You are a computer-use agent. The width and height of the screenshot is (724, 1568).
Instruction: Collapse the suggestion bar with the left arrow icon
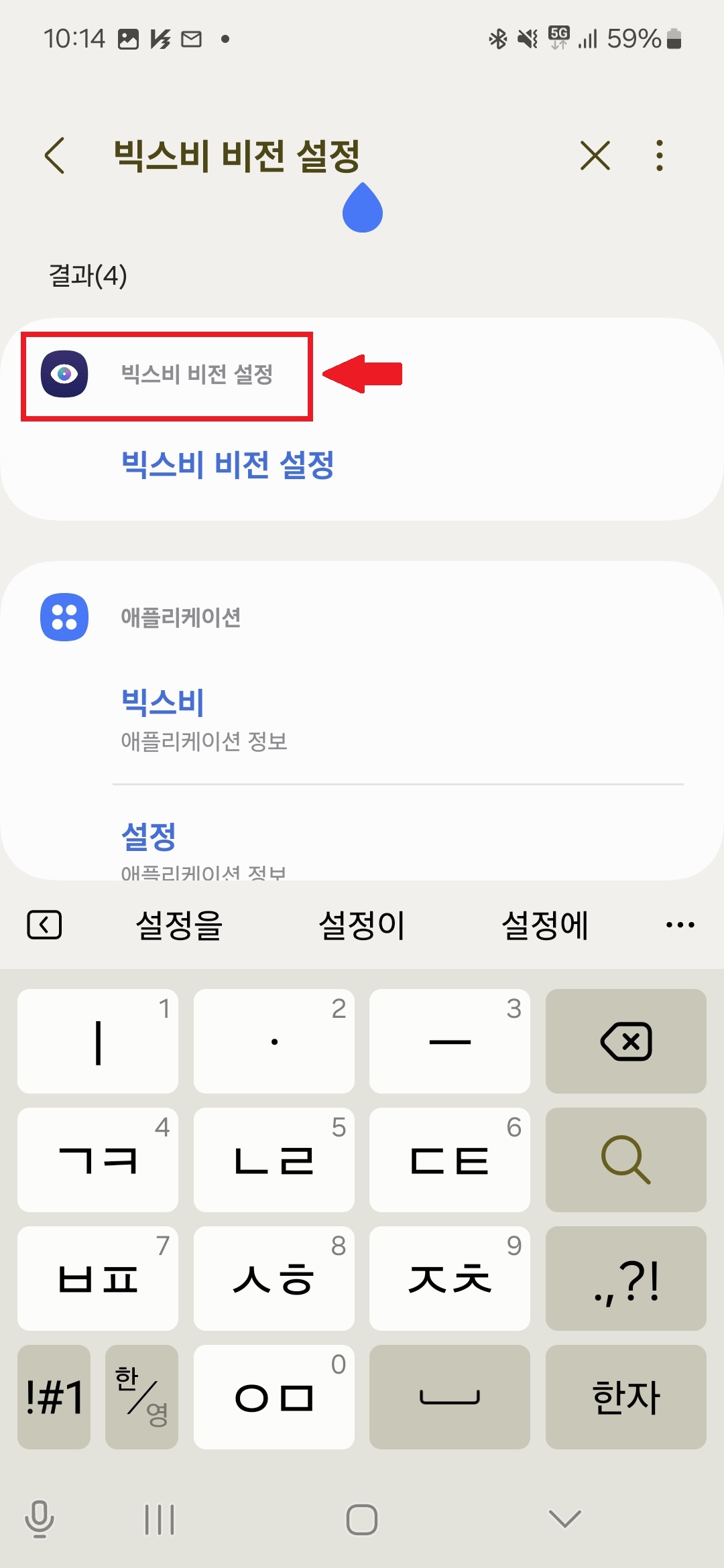pos(44,925)
